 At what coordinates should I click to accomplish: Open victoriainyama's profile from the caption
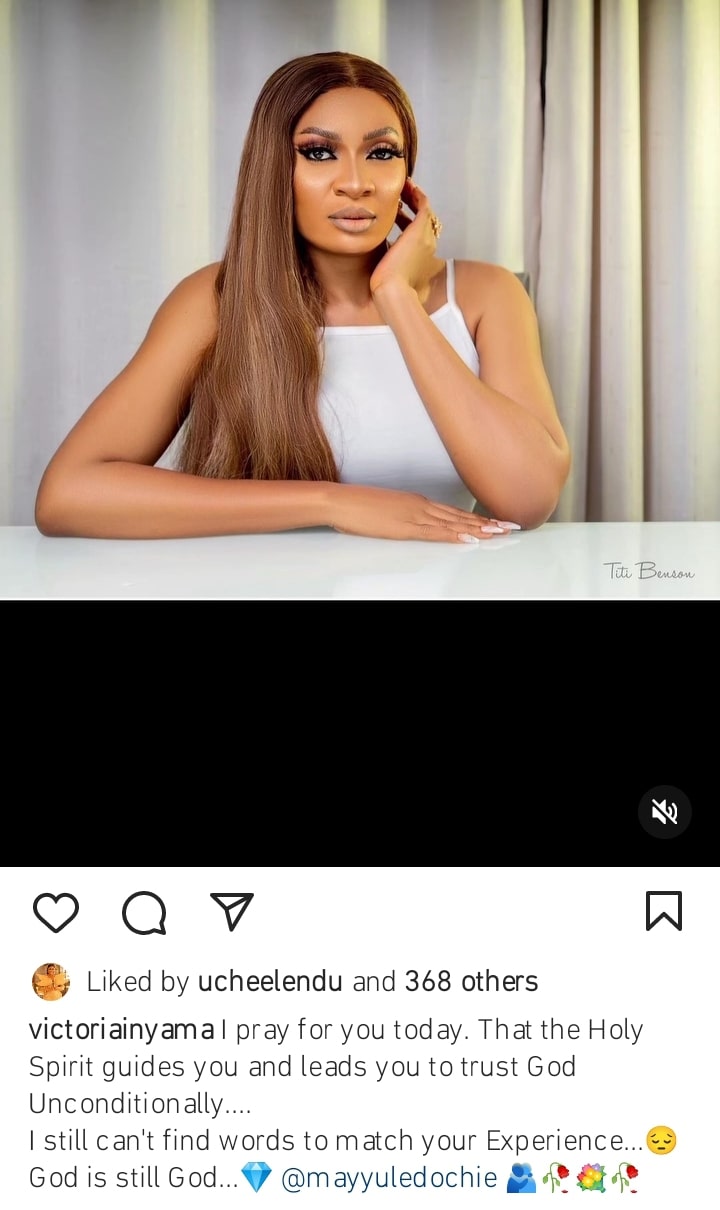coord(121,1030)
